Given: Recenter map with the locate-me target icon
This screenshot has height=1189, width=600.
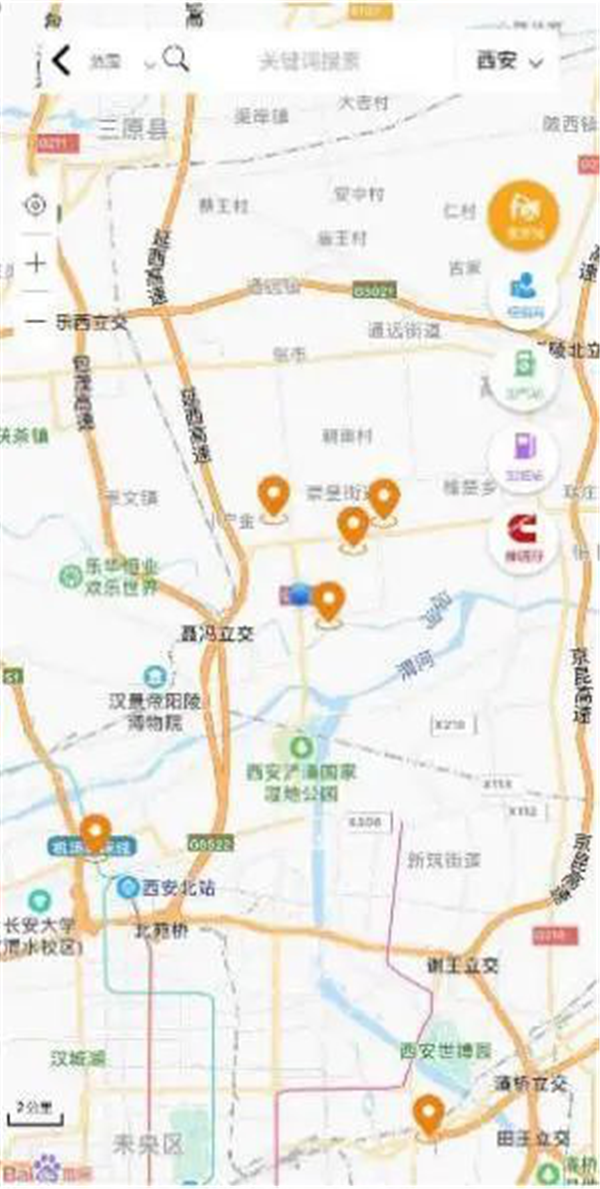Looking at the screenshot, I should pyautogui.click(x=36, y=206).
